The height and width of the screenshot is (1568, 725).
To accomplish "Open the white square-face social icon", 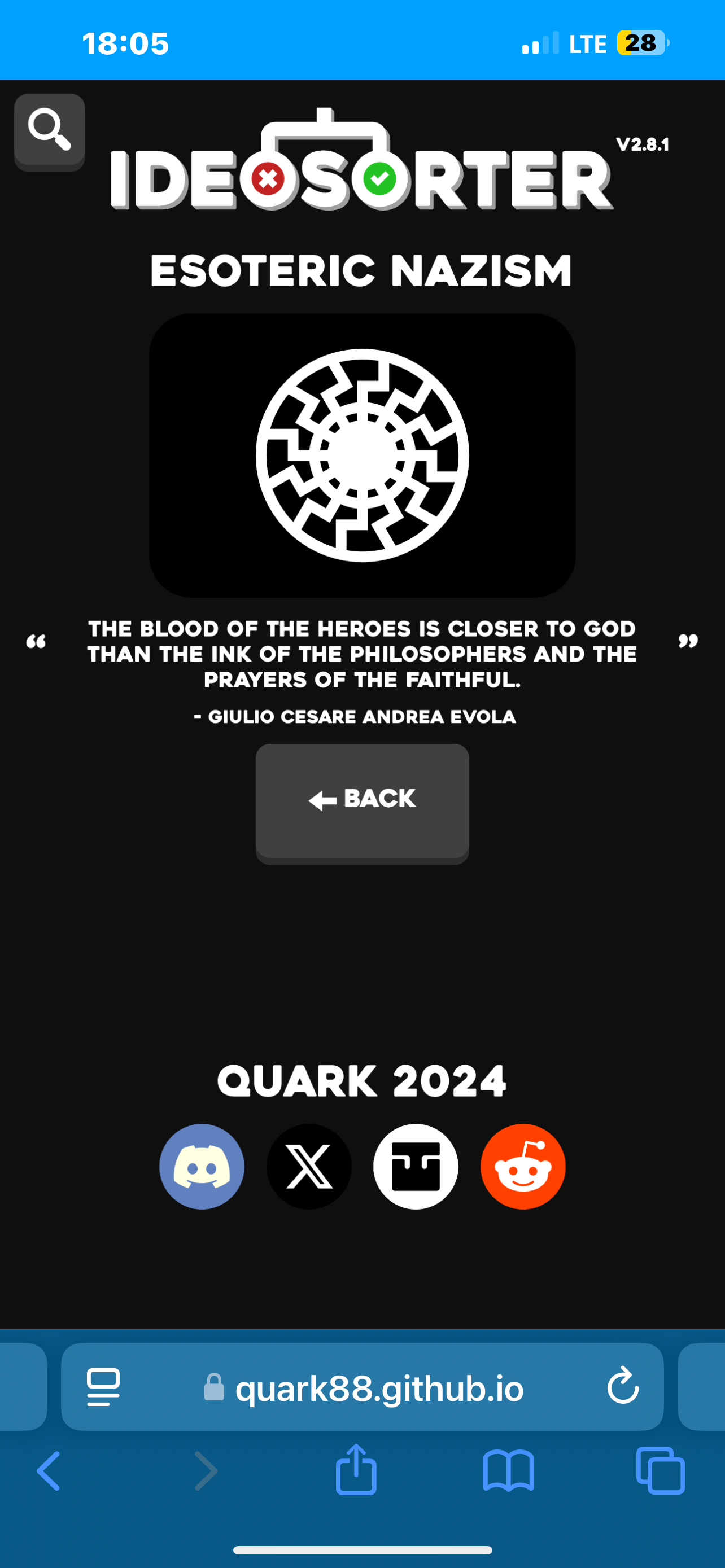I will [416, 1166].
